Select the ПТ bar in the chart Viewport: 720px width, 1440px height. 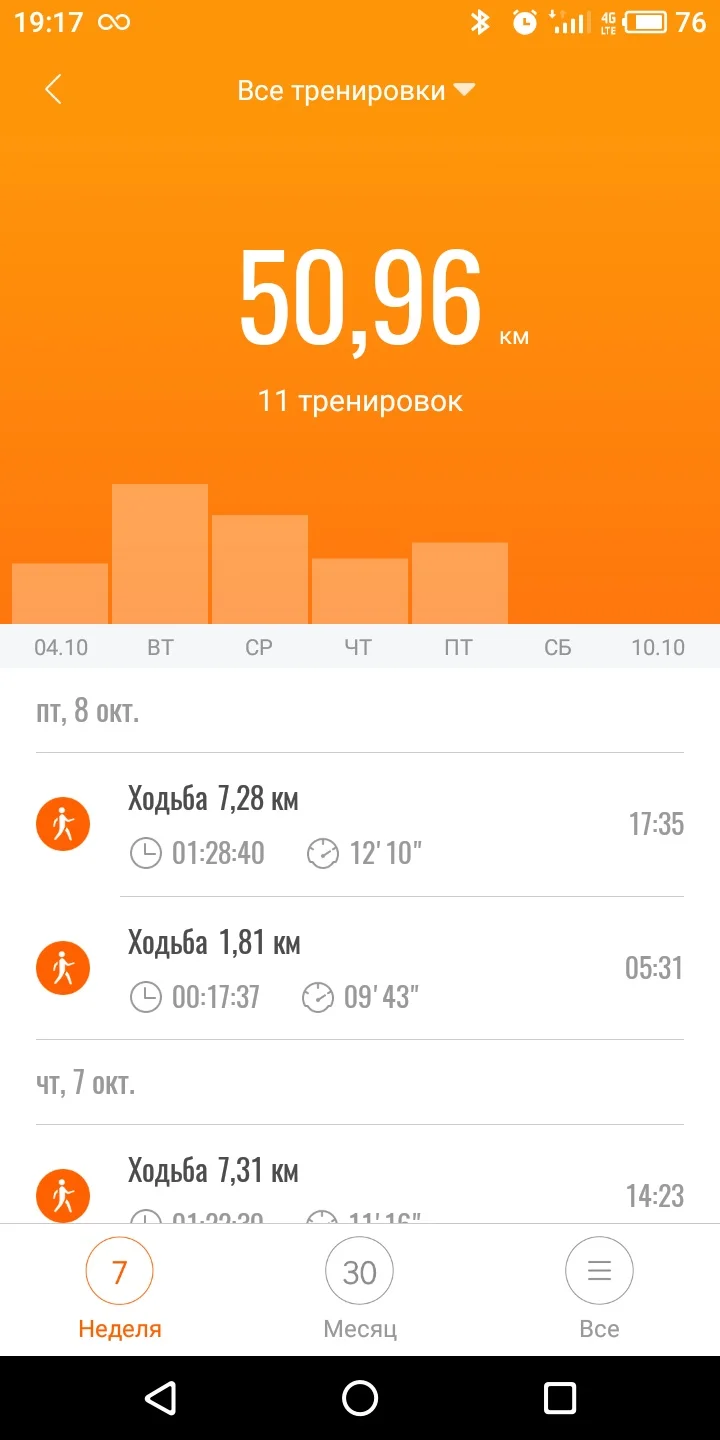[x=460, y=584]
